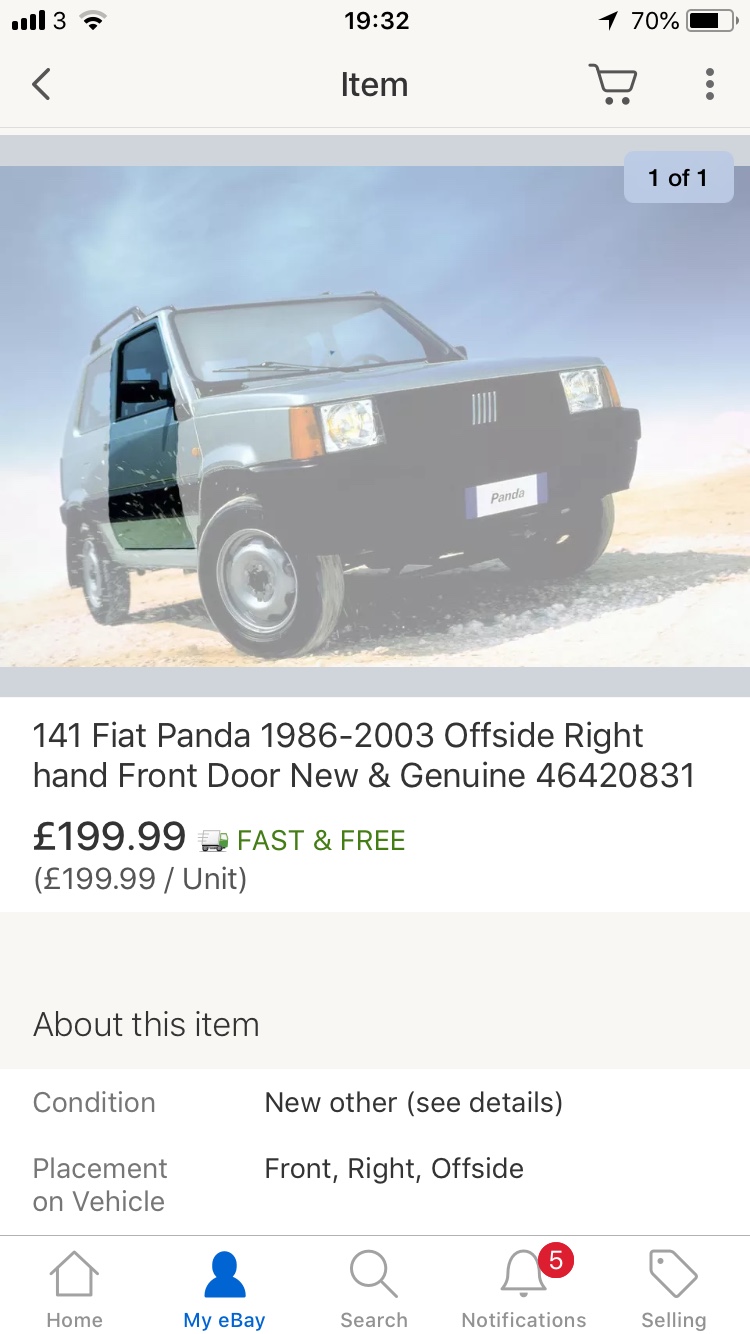Image resolution: width=750 pixels, height=1334 pixels.
Task: Go to the Home tab
Action: click(75, 1290)
